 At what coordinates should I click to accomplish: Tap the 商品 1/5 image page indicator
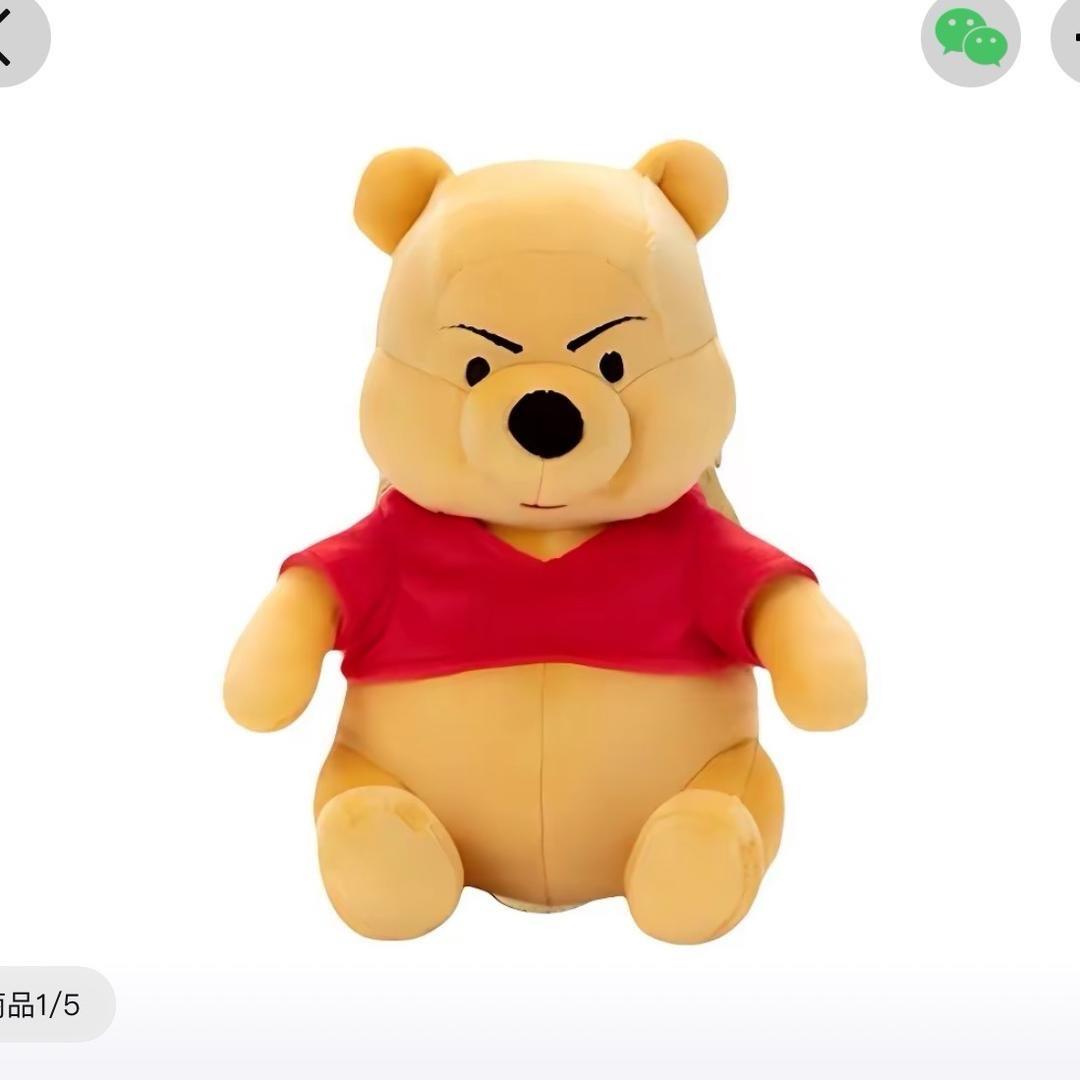click(47, 1005)
